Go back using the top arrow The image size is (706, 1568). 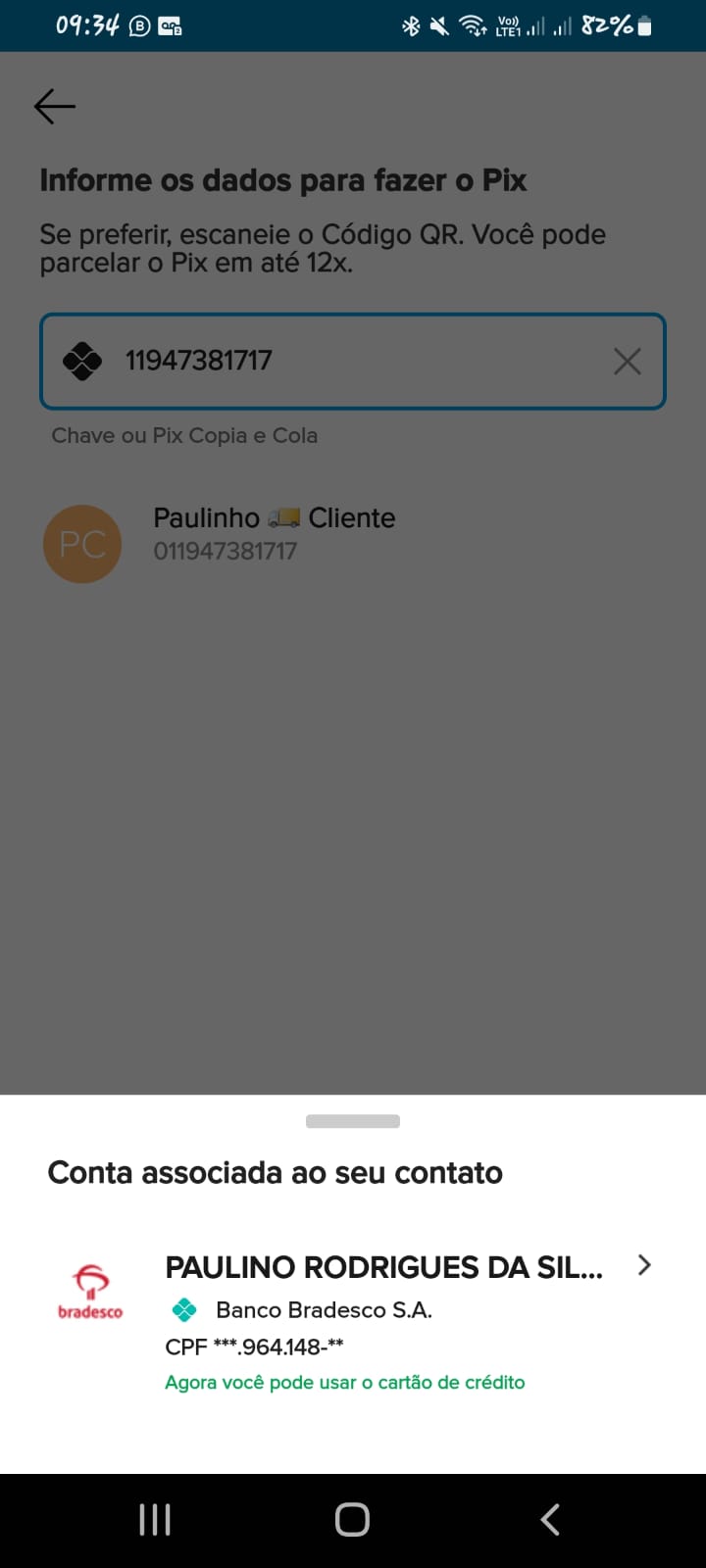(x=55, y=106)
